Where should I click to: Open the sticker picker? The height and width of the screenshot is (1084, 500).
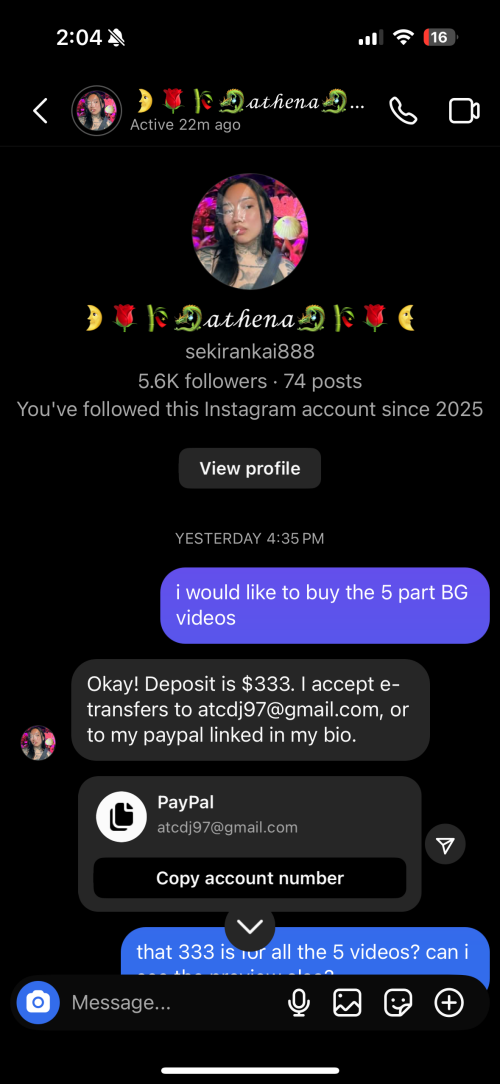(x=398, y=1002)
